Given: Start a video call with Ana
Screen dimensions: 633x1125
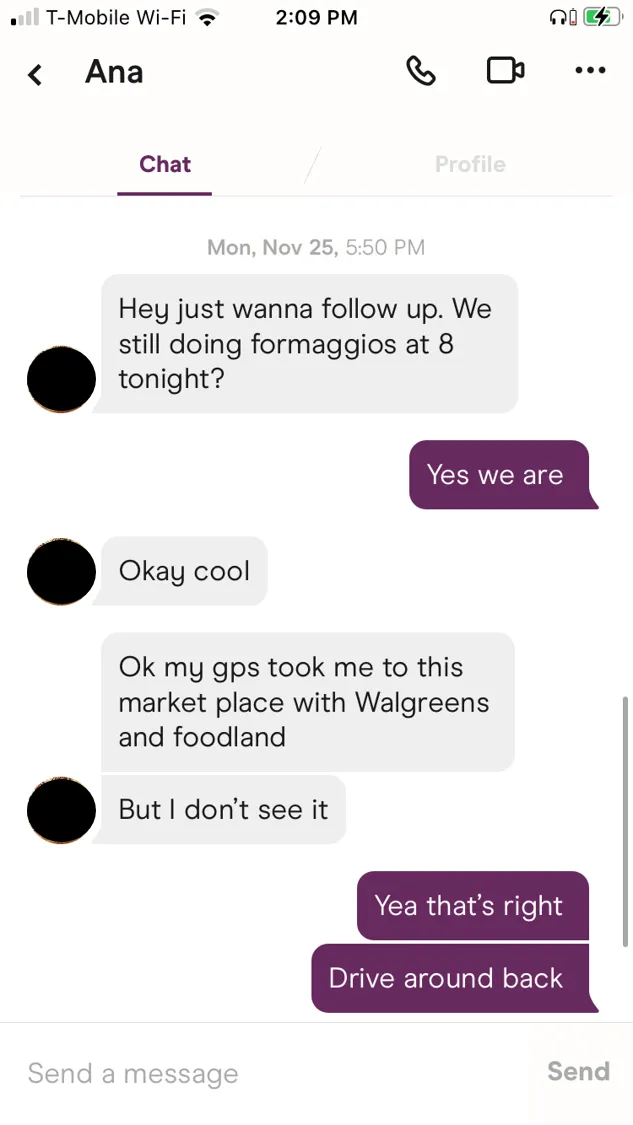Looking at the screenshot, I should click(505, 71).
